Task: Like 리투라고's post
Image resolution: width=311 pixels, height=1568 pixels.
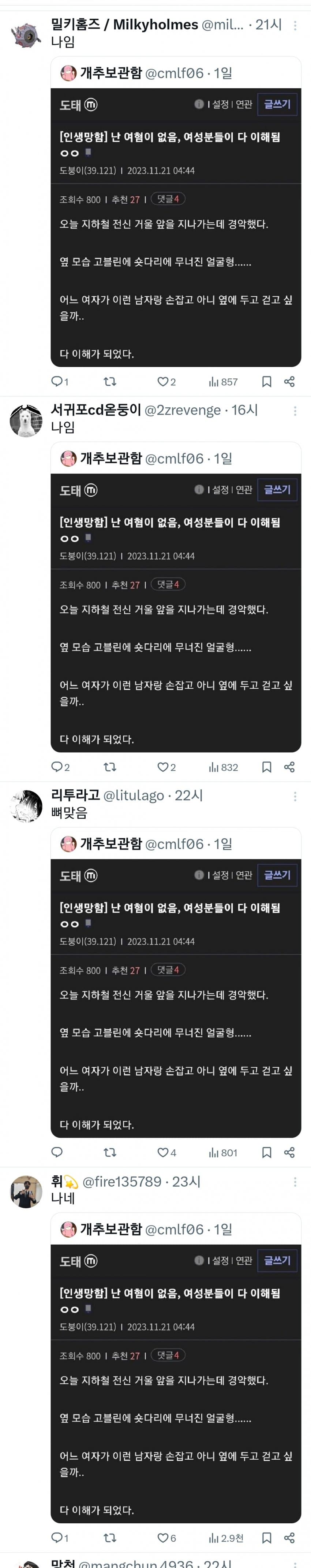Action: (163, 1152)
